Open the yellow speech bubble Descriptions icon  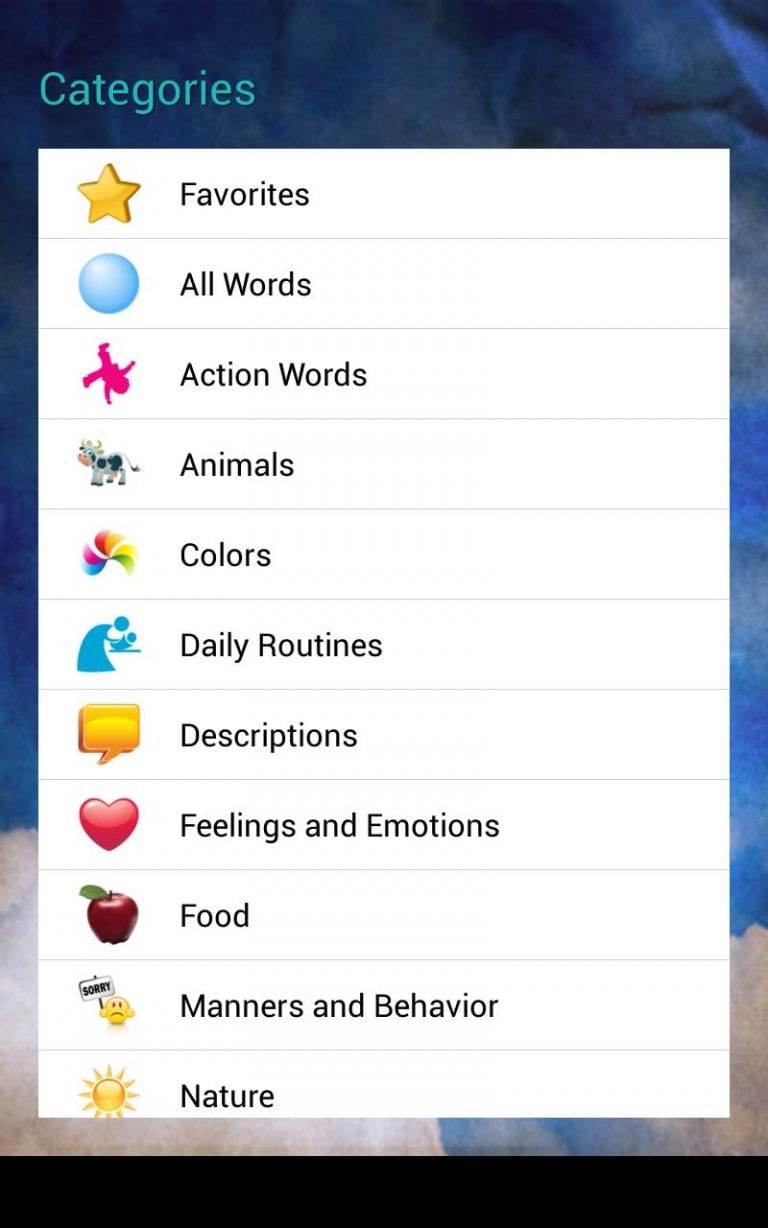[x=109, y=734]
